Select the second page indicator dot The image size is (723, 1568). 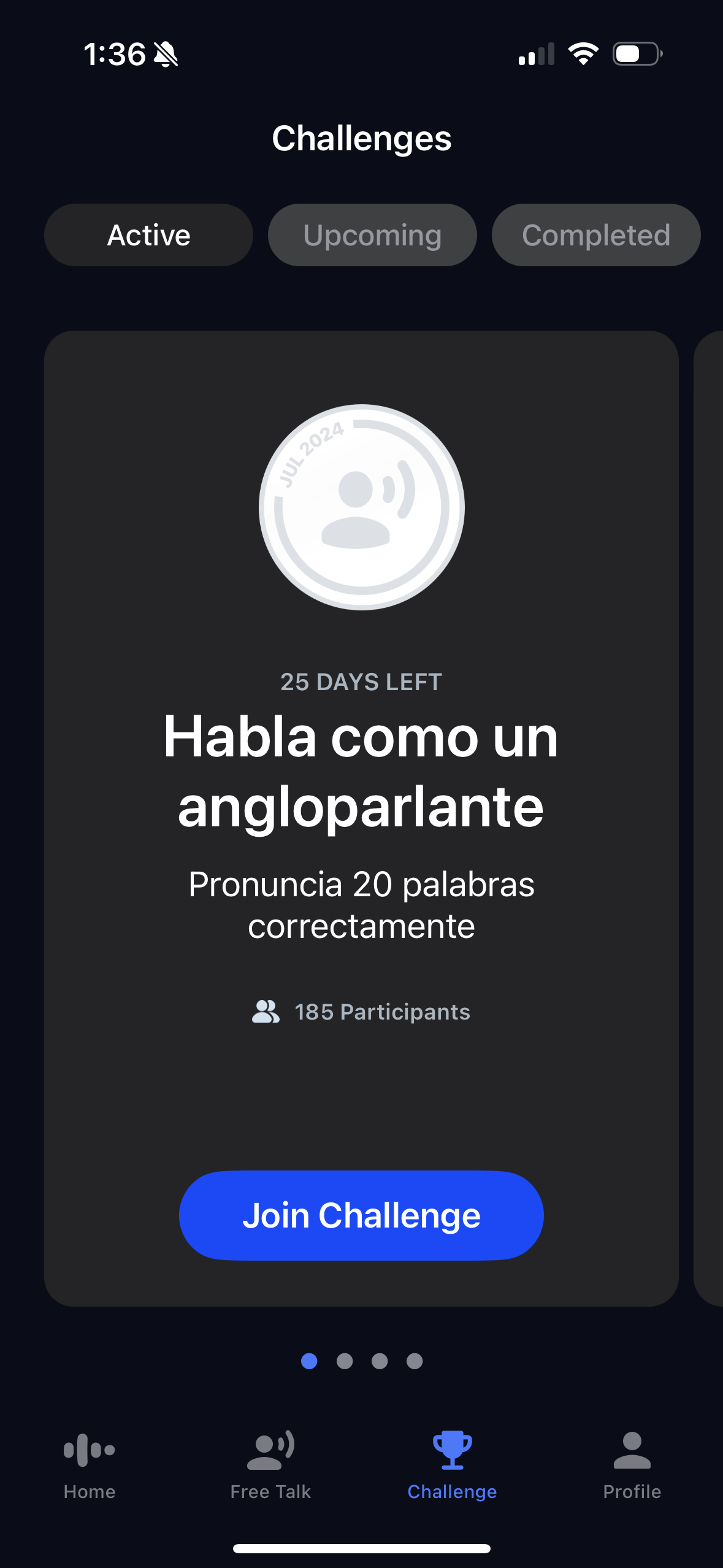point(344,1361)
